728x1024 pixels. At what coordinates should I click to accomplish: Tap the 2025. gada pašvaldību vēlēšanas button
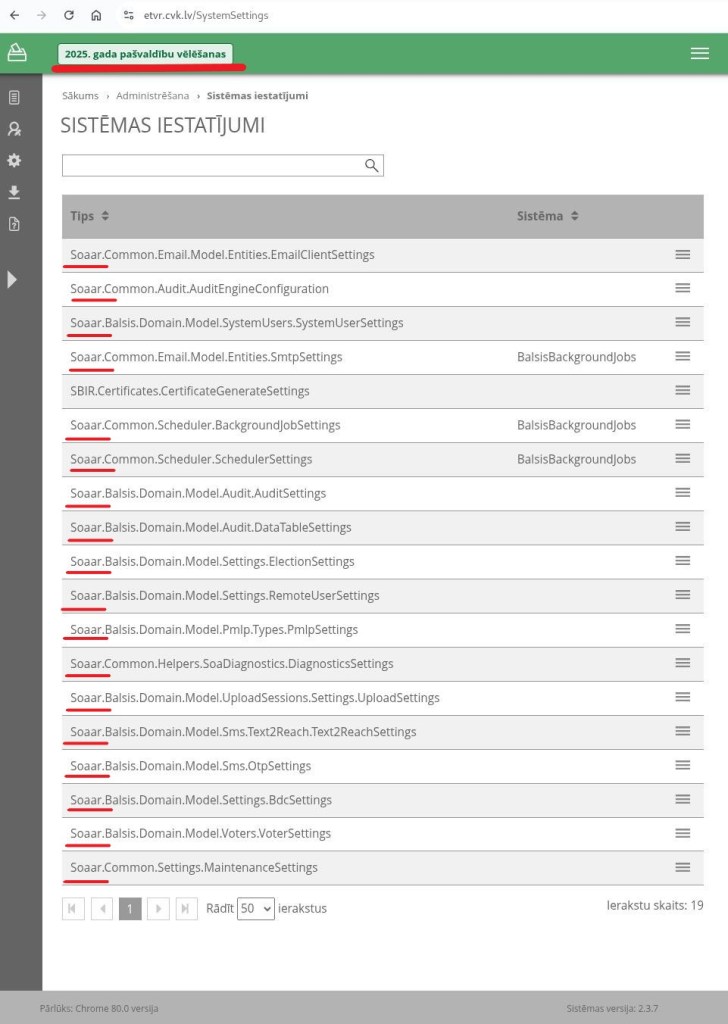coord(146,54)
